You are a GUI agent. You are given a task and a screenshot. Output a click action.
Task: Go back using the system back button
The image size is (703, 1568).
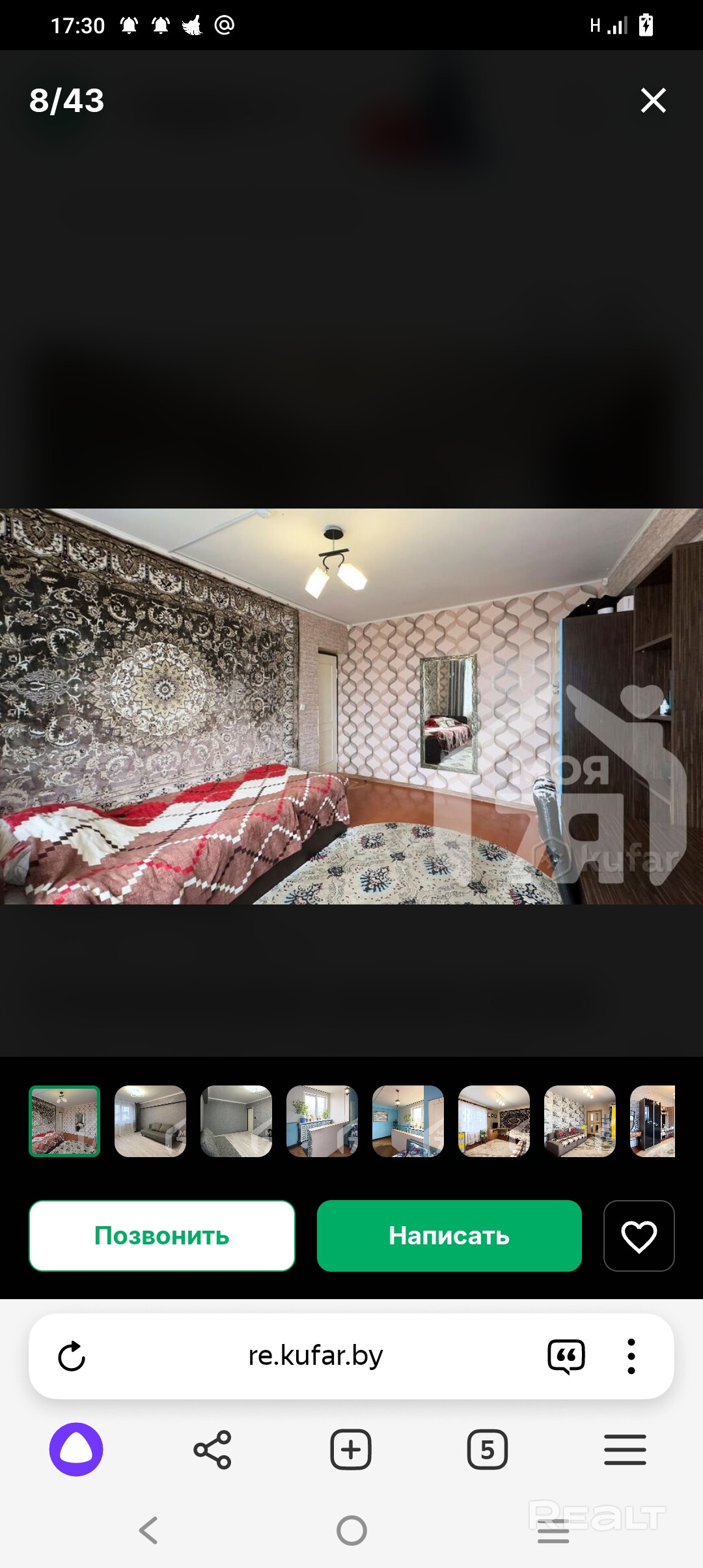click(x=148, y=1530)
